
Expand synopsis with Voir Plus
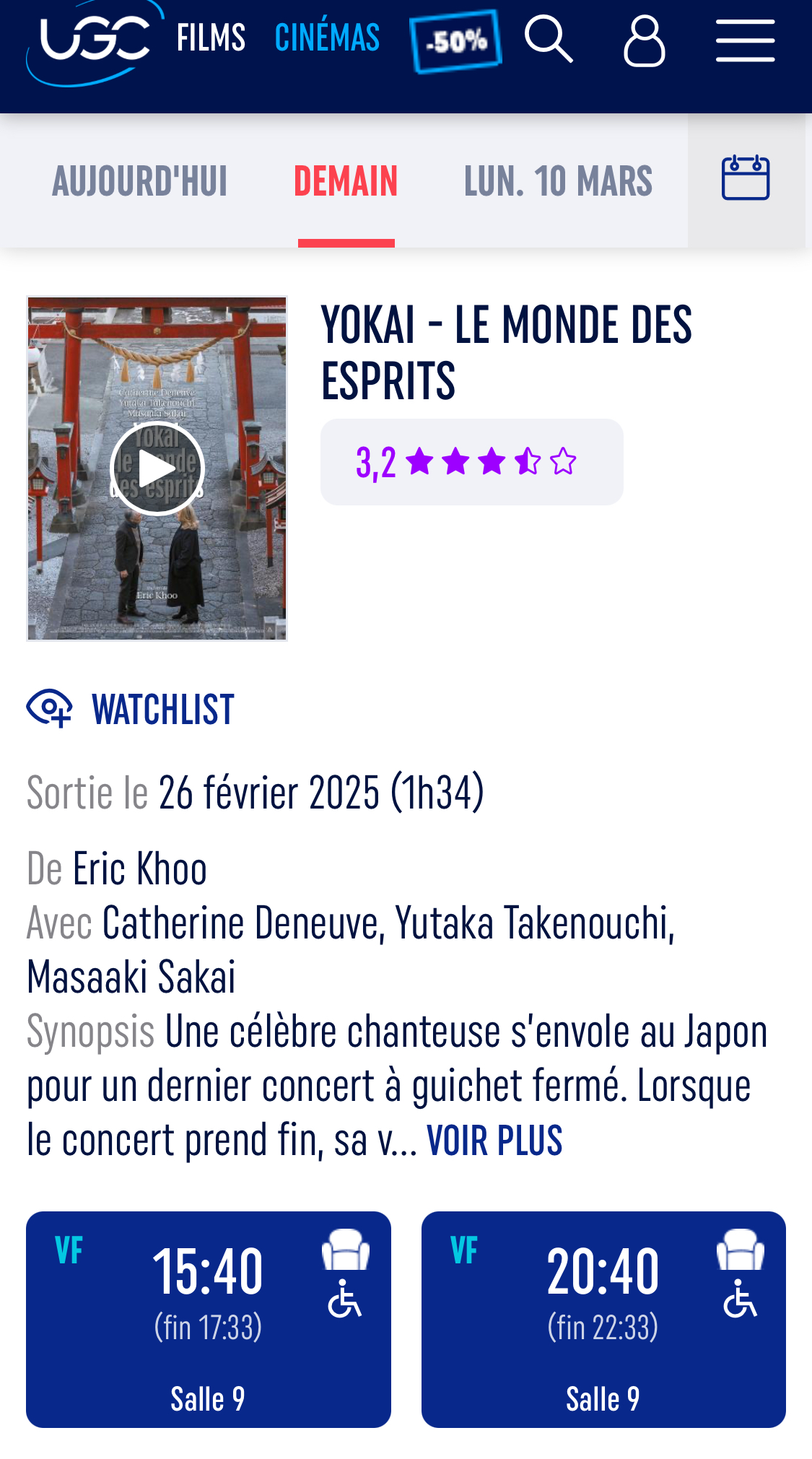494,1141
